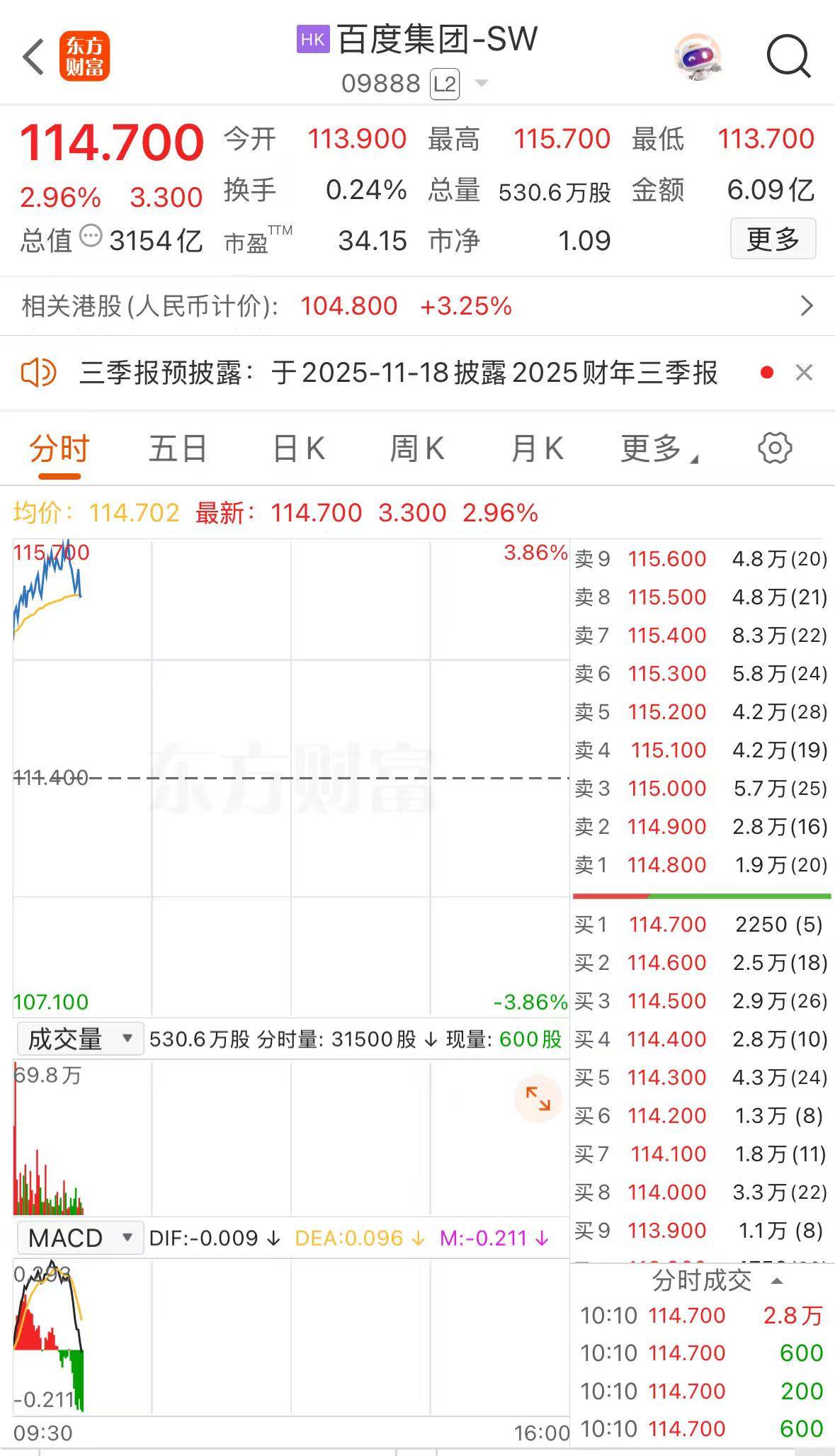Collapse the 分时成交 trade list
This screenshot has height=1456, width=835.
(x=776, y=1281)
